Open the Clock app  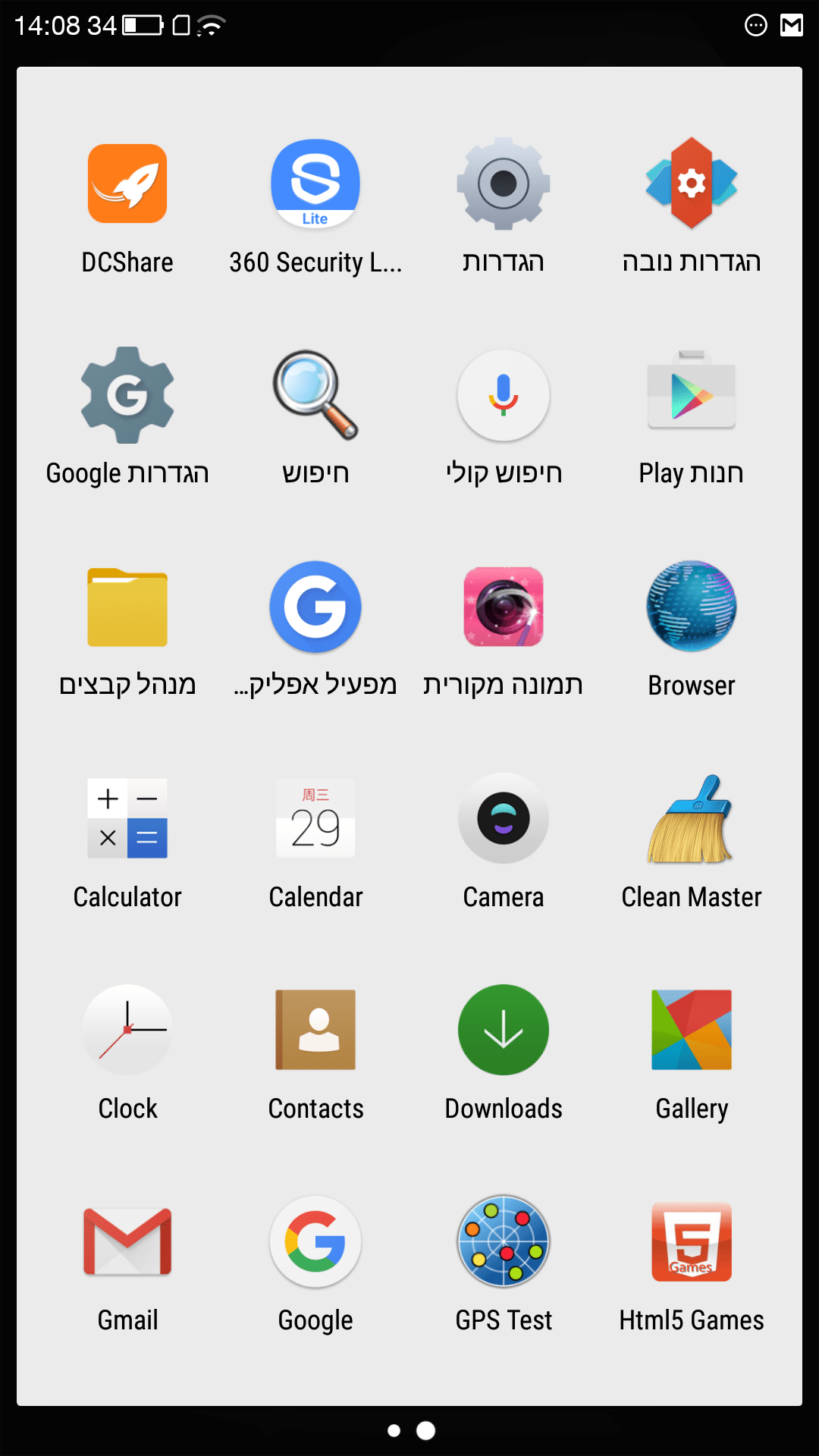point(127,1030)
